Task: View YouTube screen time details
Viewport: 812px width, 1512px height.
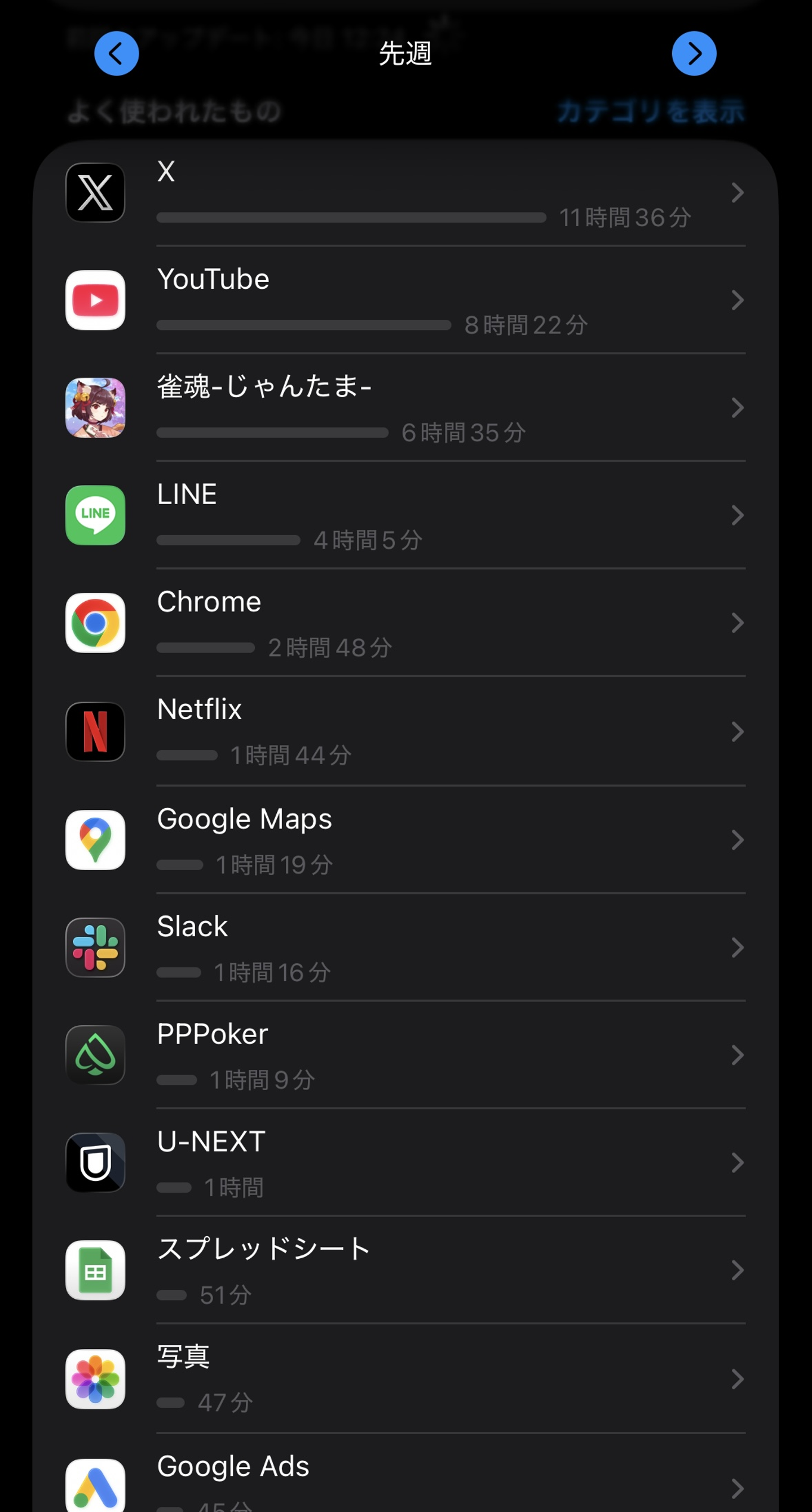Action: [405, 301]
